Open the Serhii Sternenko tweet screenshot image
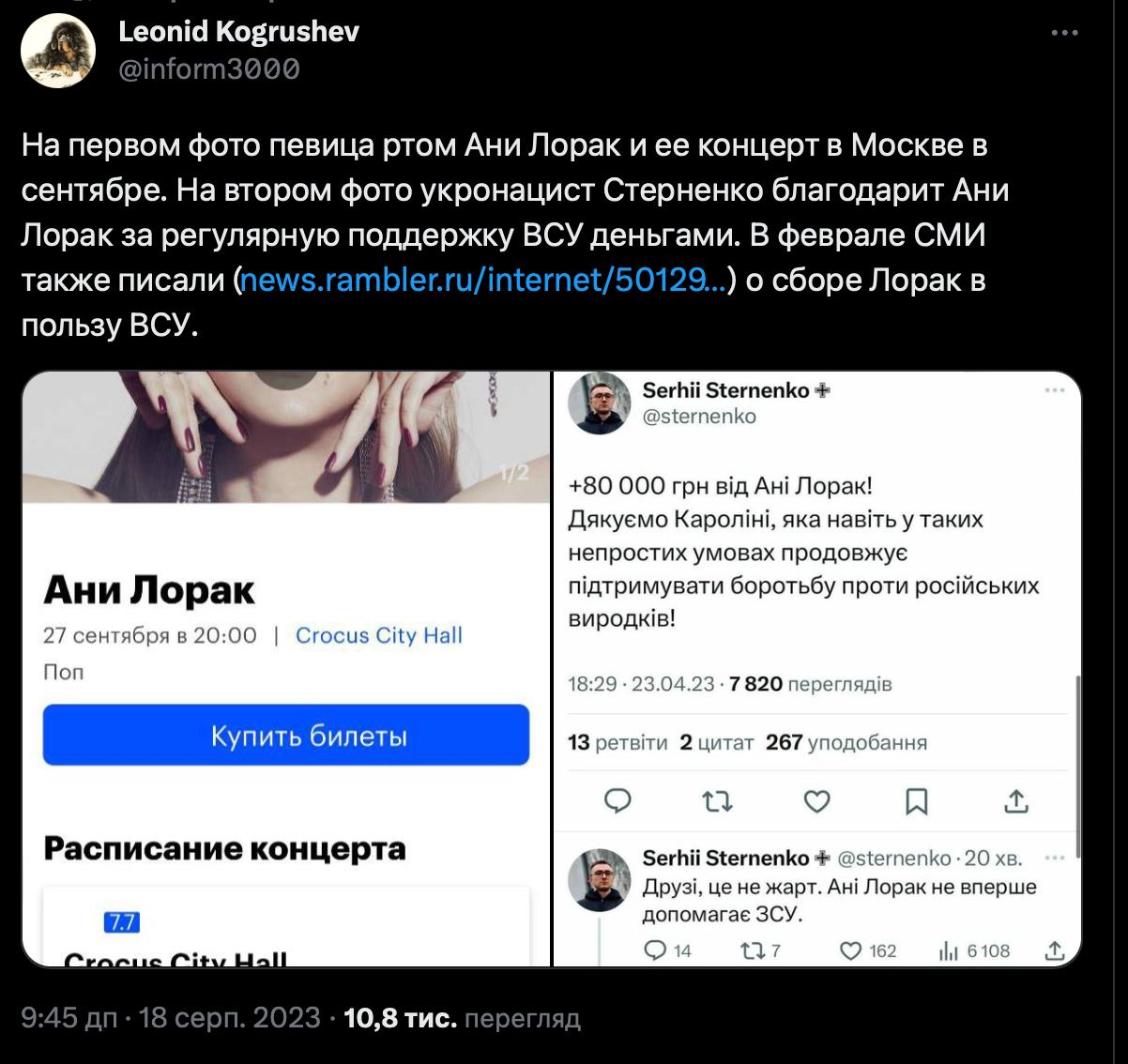Image resolution: width=1128 pixels, height=1064 pixels. (x=816, y=668)
